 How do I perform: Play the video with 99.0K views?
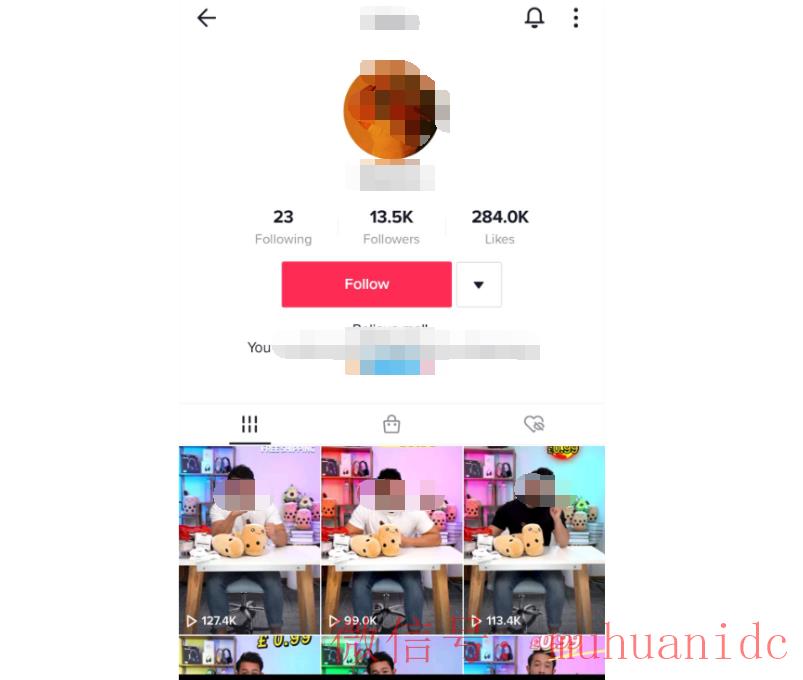tap(391, 540)
